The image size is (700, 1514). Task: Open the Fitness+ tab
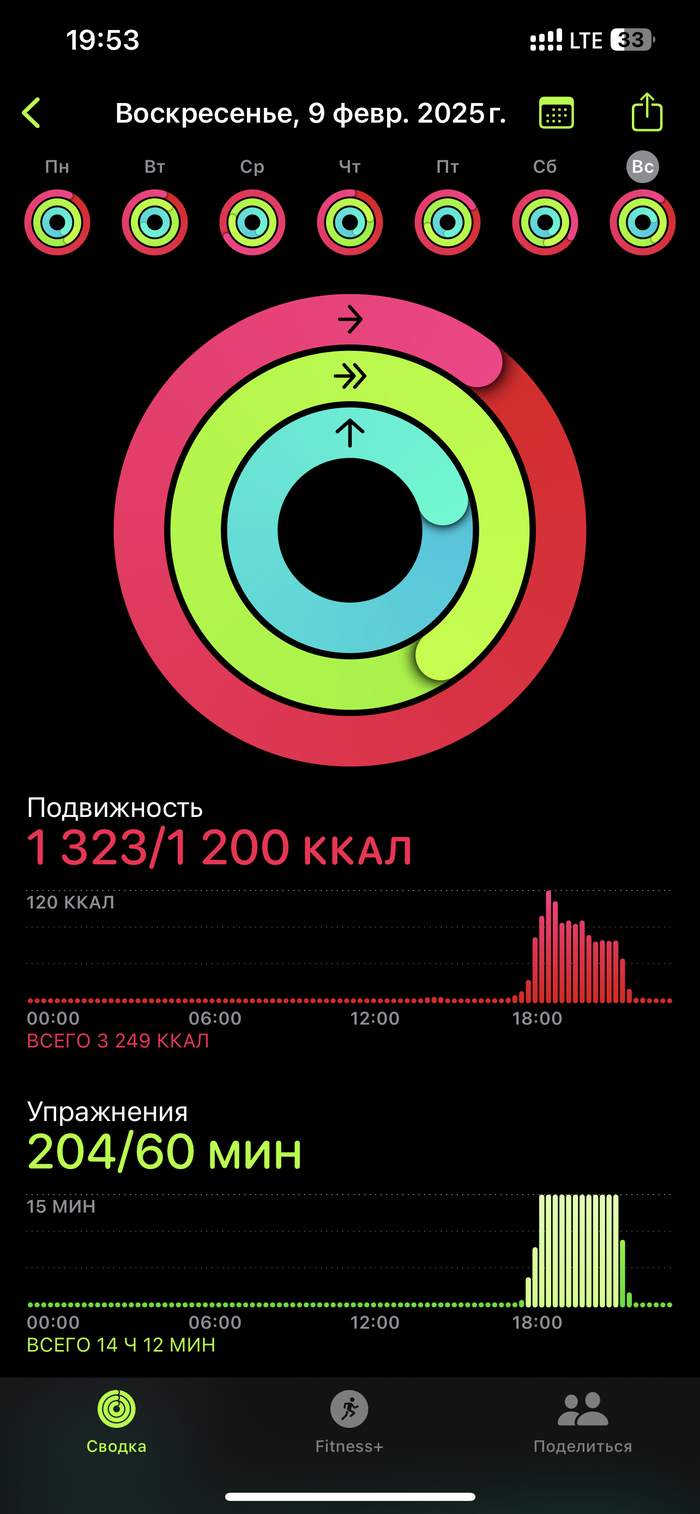point(349,1422)
